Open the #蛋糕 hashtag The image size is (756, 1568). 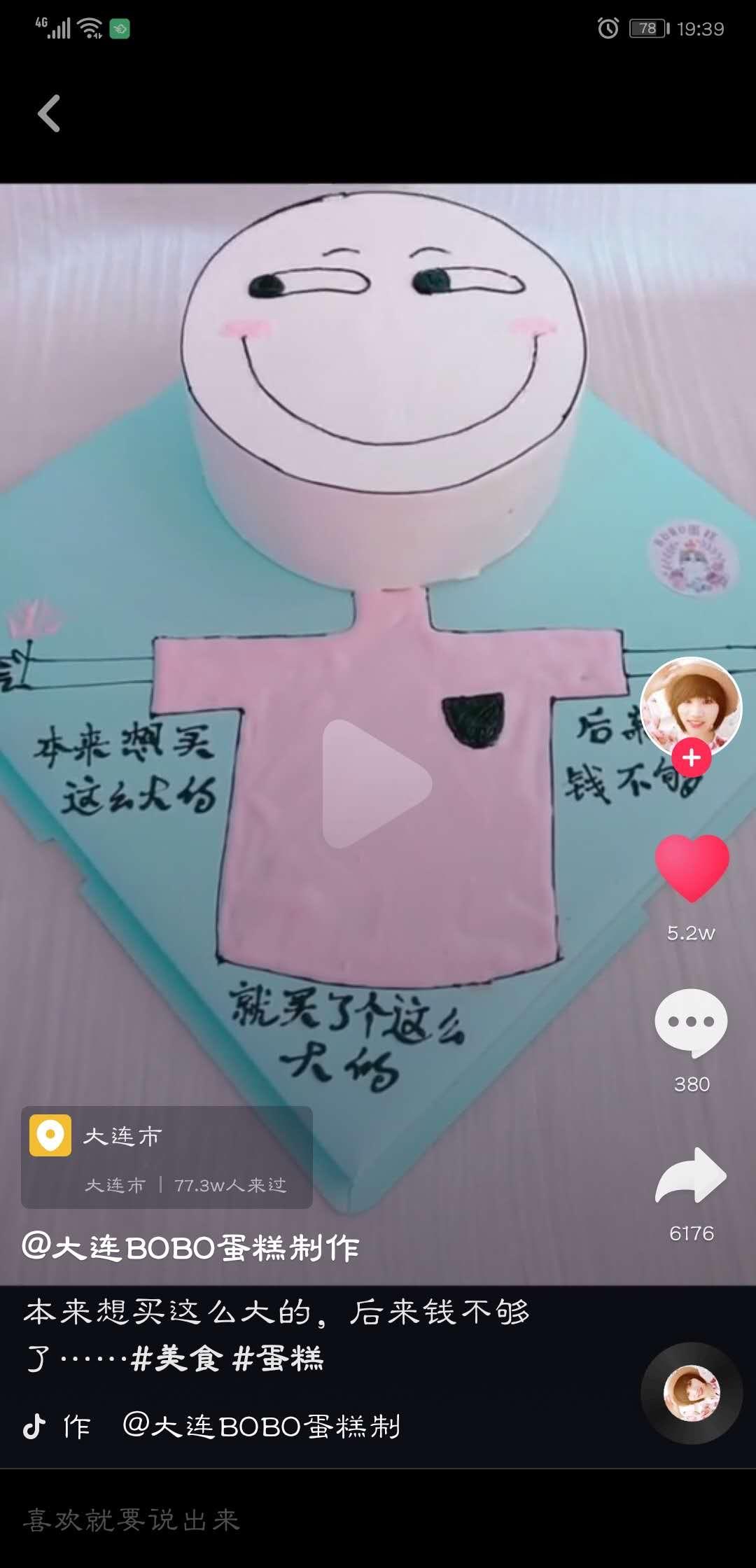[x=277, y=1359]
